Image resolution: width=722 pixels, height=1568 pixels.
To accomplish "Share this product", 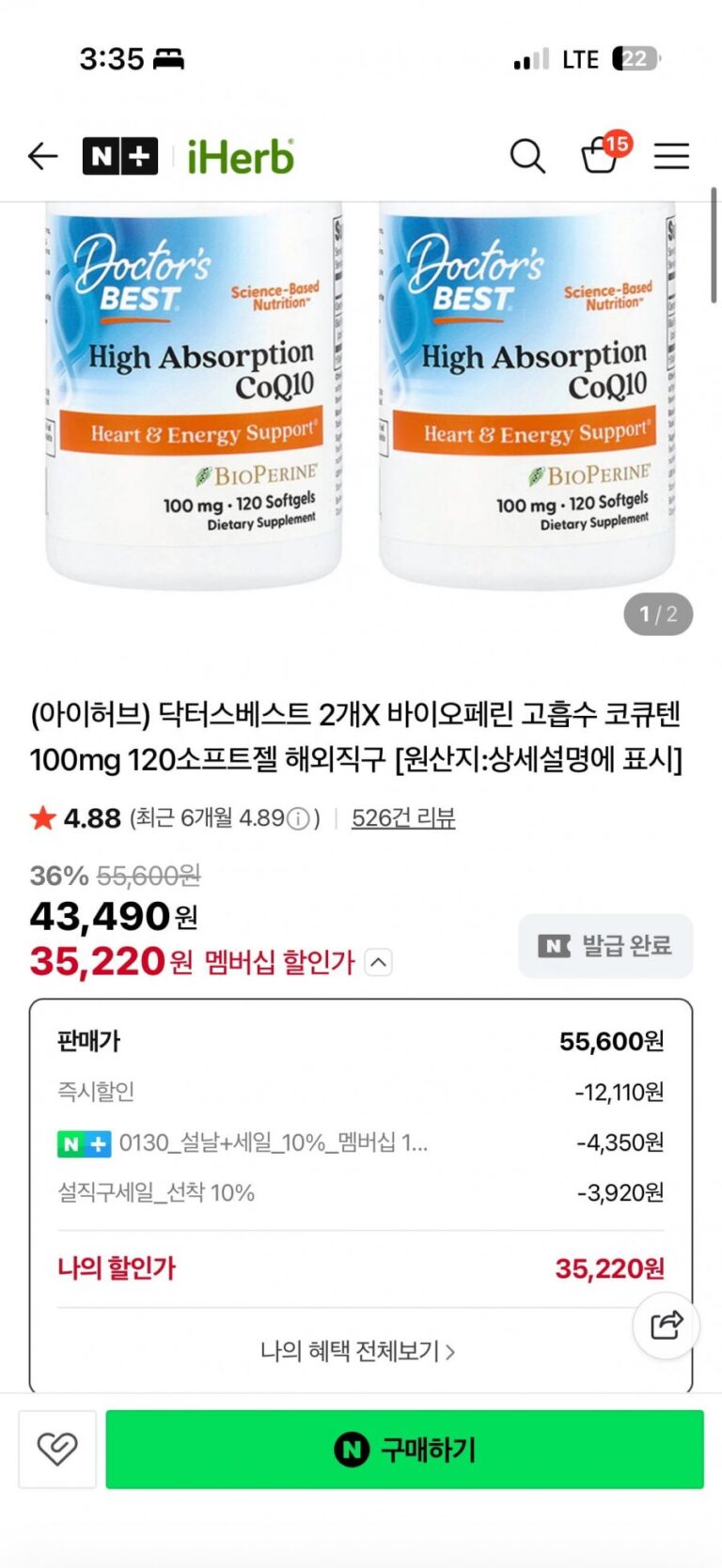I will pos(666,1325).
